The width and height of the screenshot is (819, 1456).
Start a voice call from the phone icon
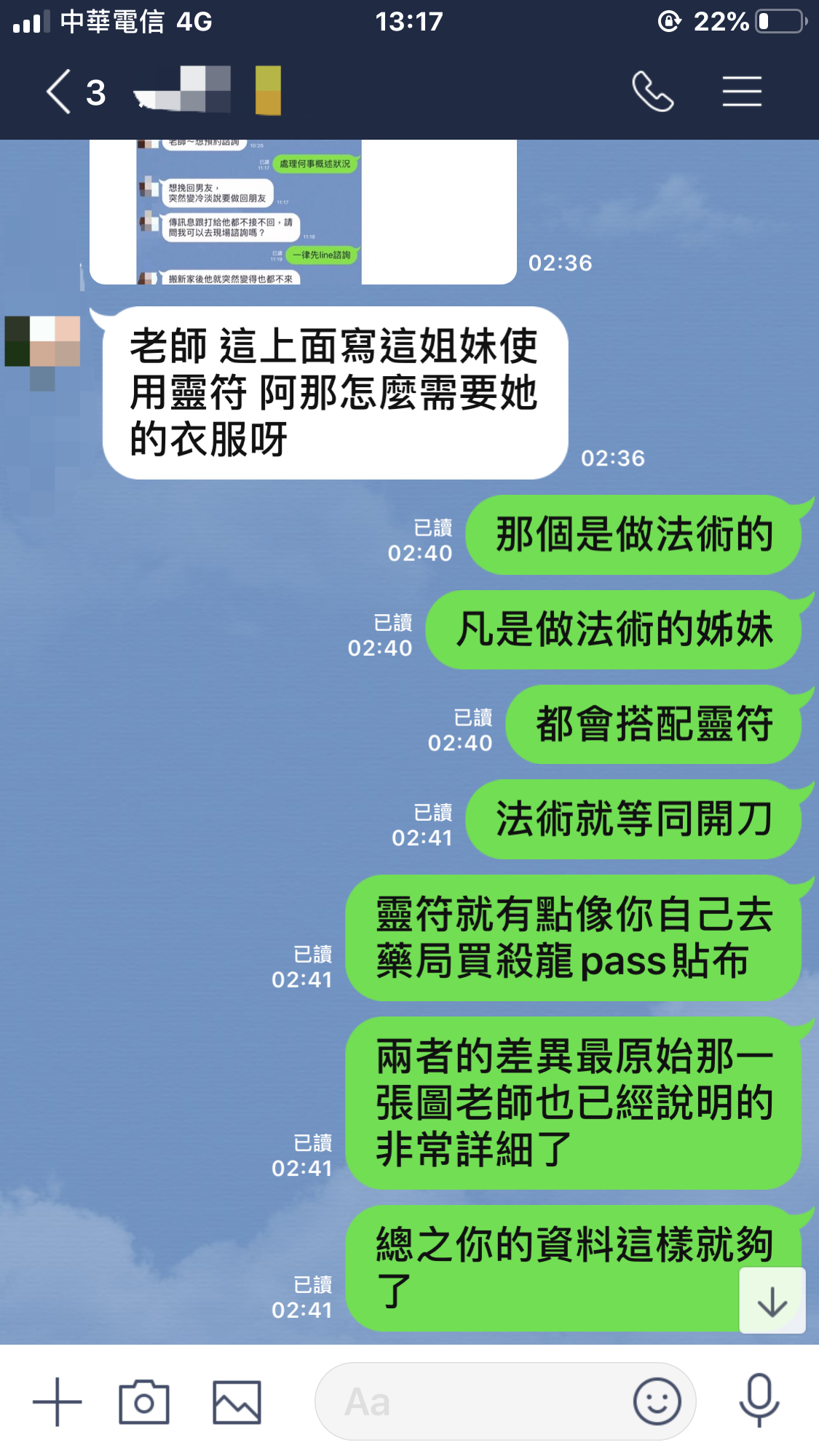click(652, 92)
